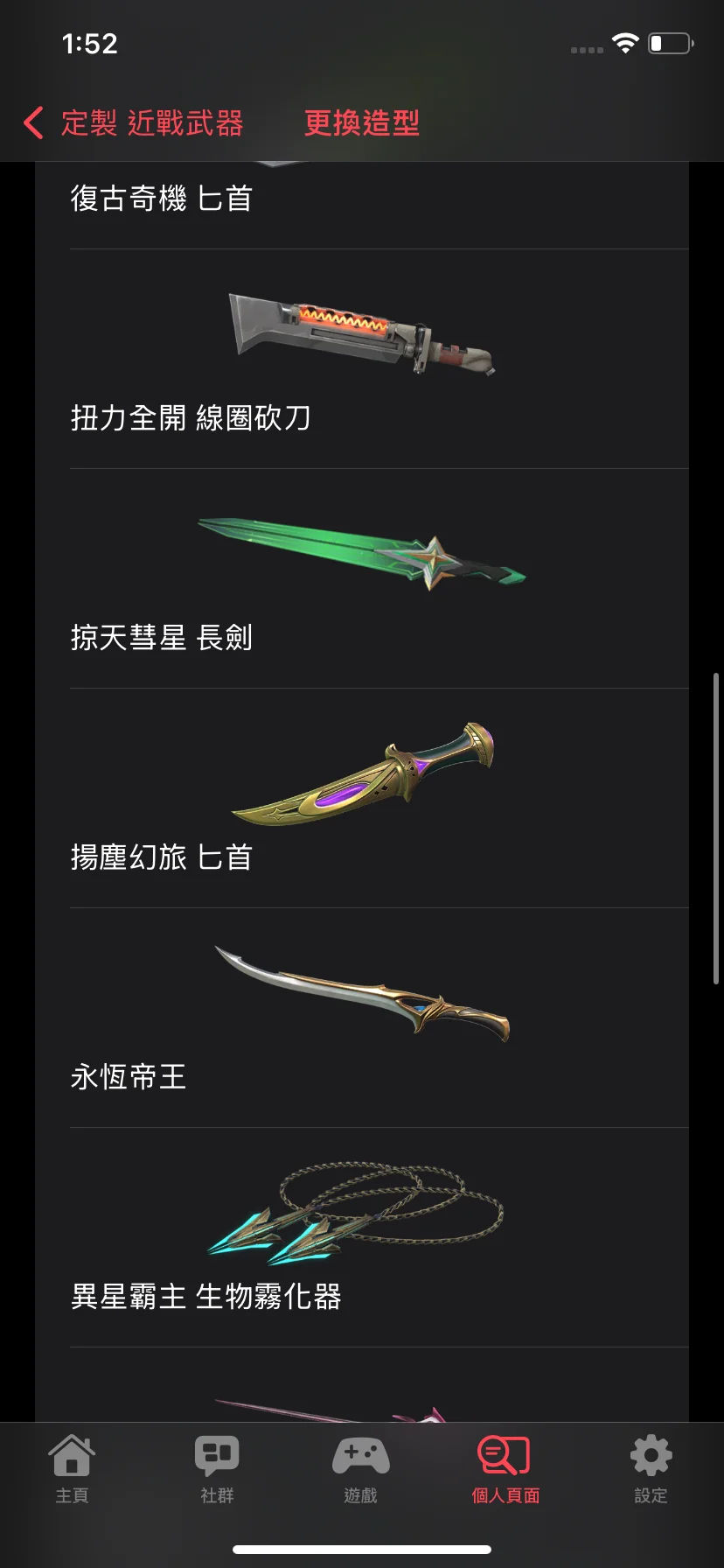Pick the 掠天彗星 長劍 skin
The image size is (724, 1568).
(379, 578)
